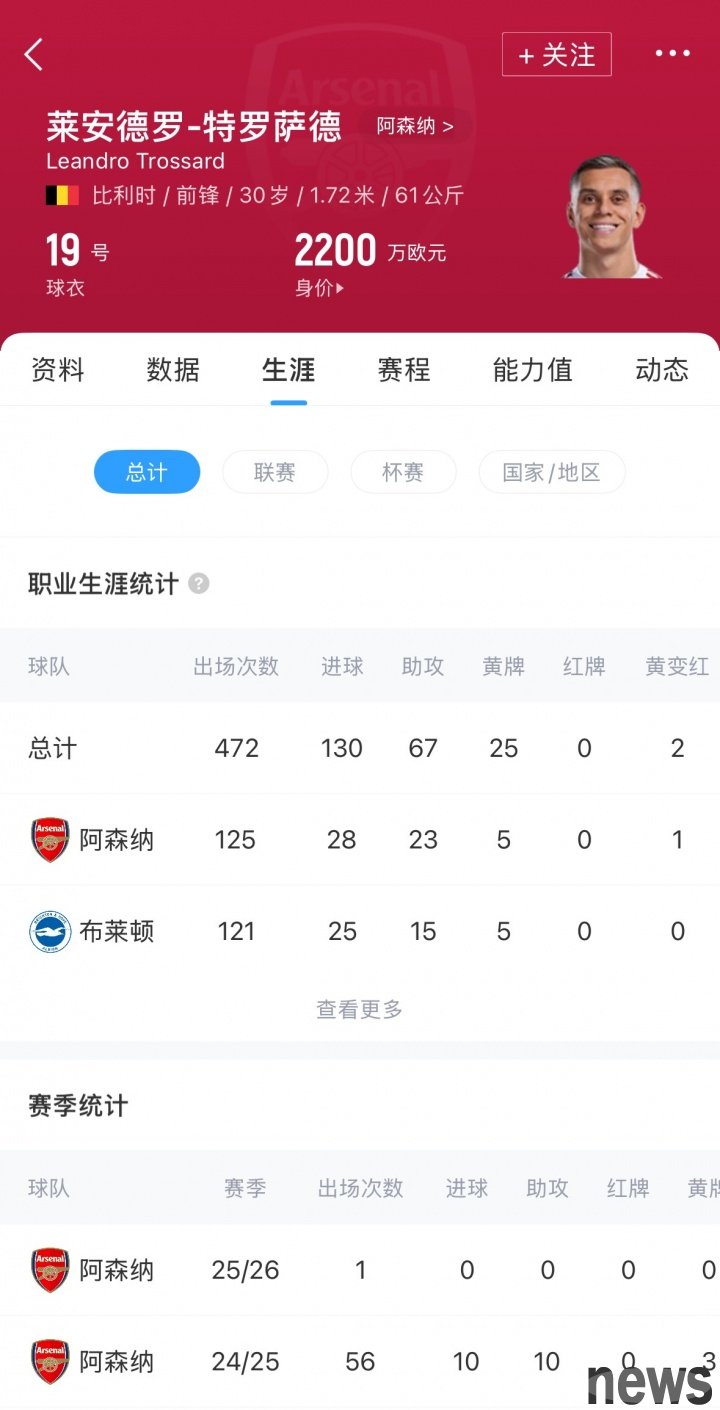Screen dimensions: 720x1410
Task: Open the 布莱顿 row in career stats
Action: click(360, 931)
